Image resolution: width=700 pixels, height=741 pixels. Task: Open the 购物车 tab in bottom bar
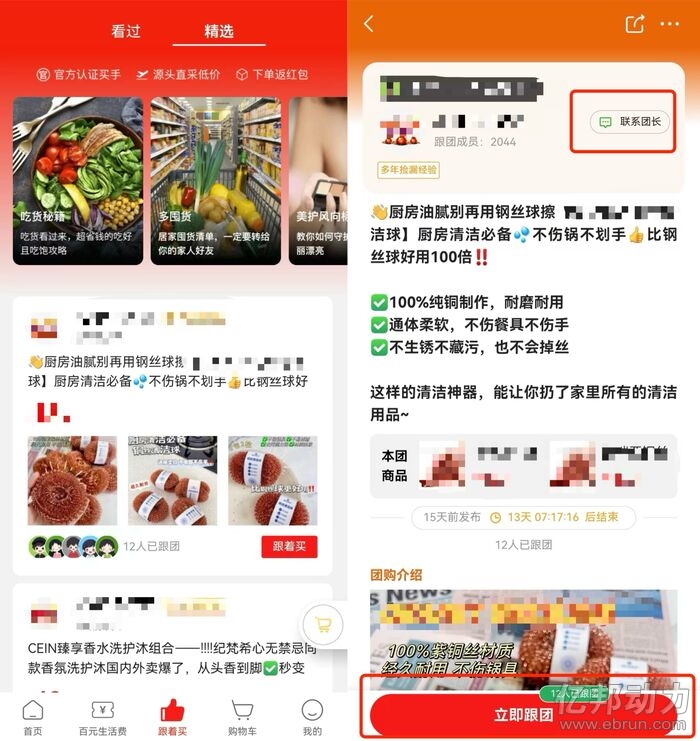243,717
